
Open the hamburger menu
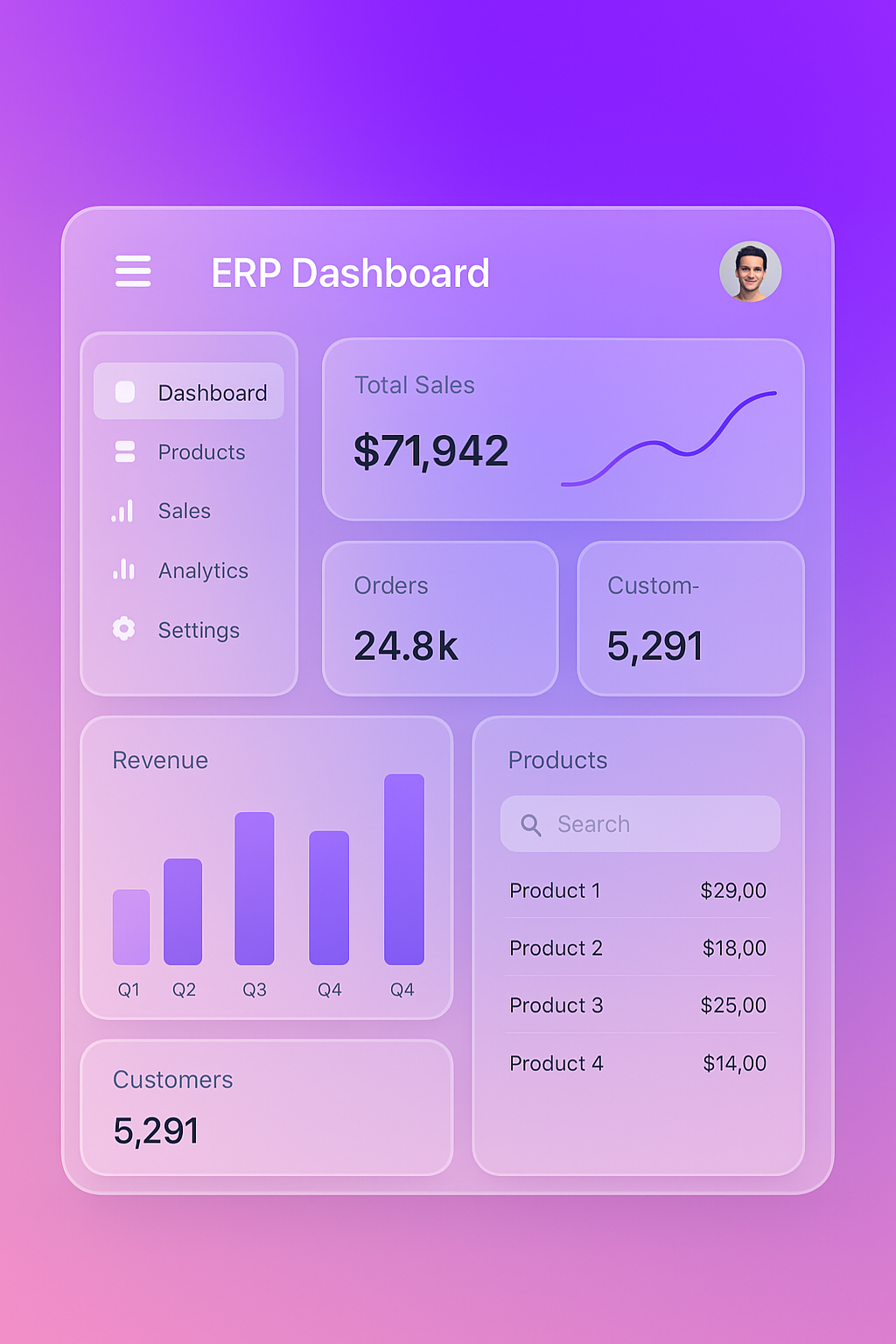[x=133, y=271]
